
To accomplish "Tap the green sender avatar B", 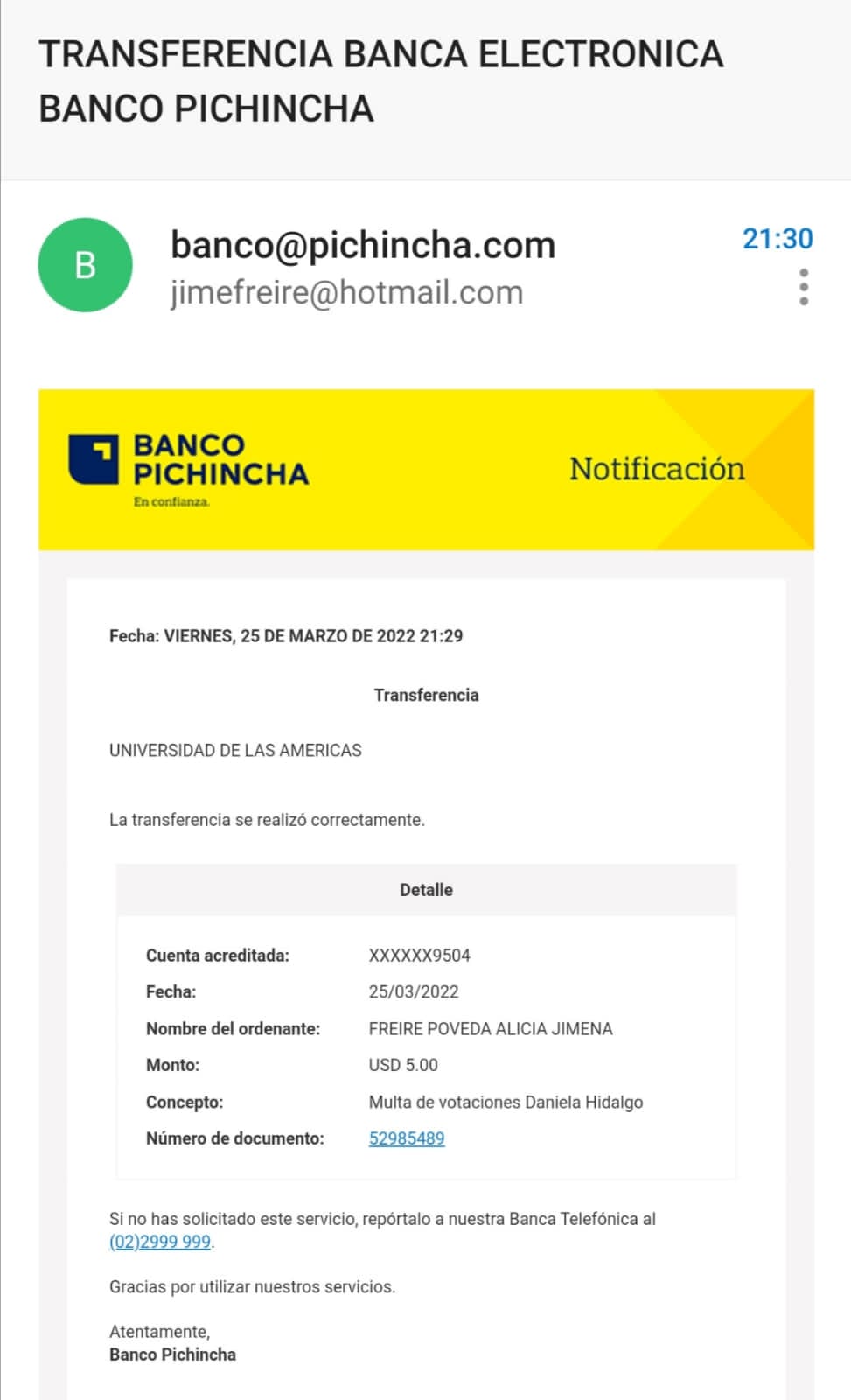I will (85, 265).
